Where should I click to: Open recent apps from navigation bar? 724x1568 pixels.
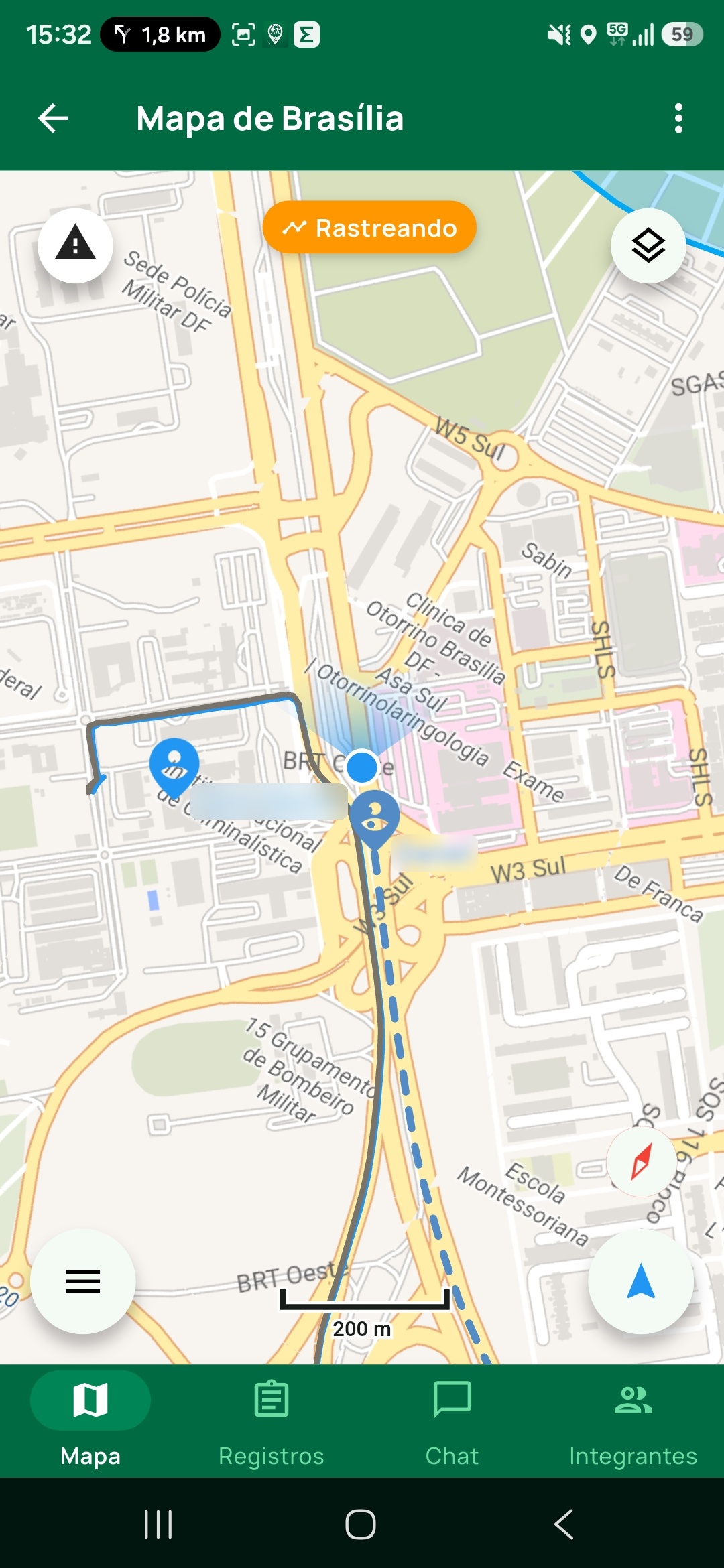pyautogui.click(x=159, y=1524)
